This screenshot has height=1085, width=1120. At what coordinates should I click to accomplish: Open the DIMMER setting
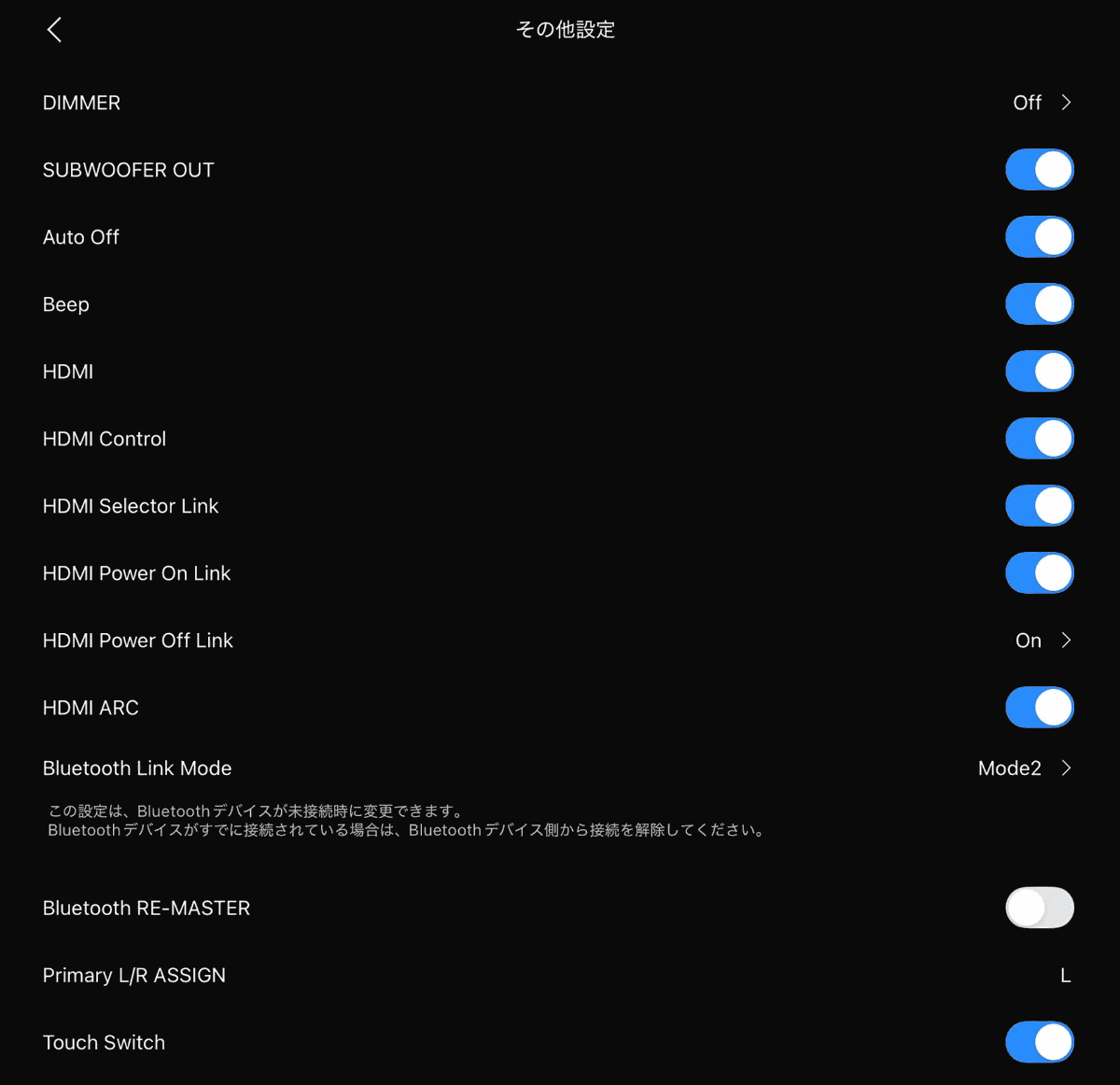tap(1042, 103)
